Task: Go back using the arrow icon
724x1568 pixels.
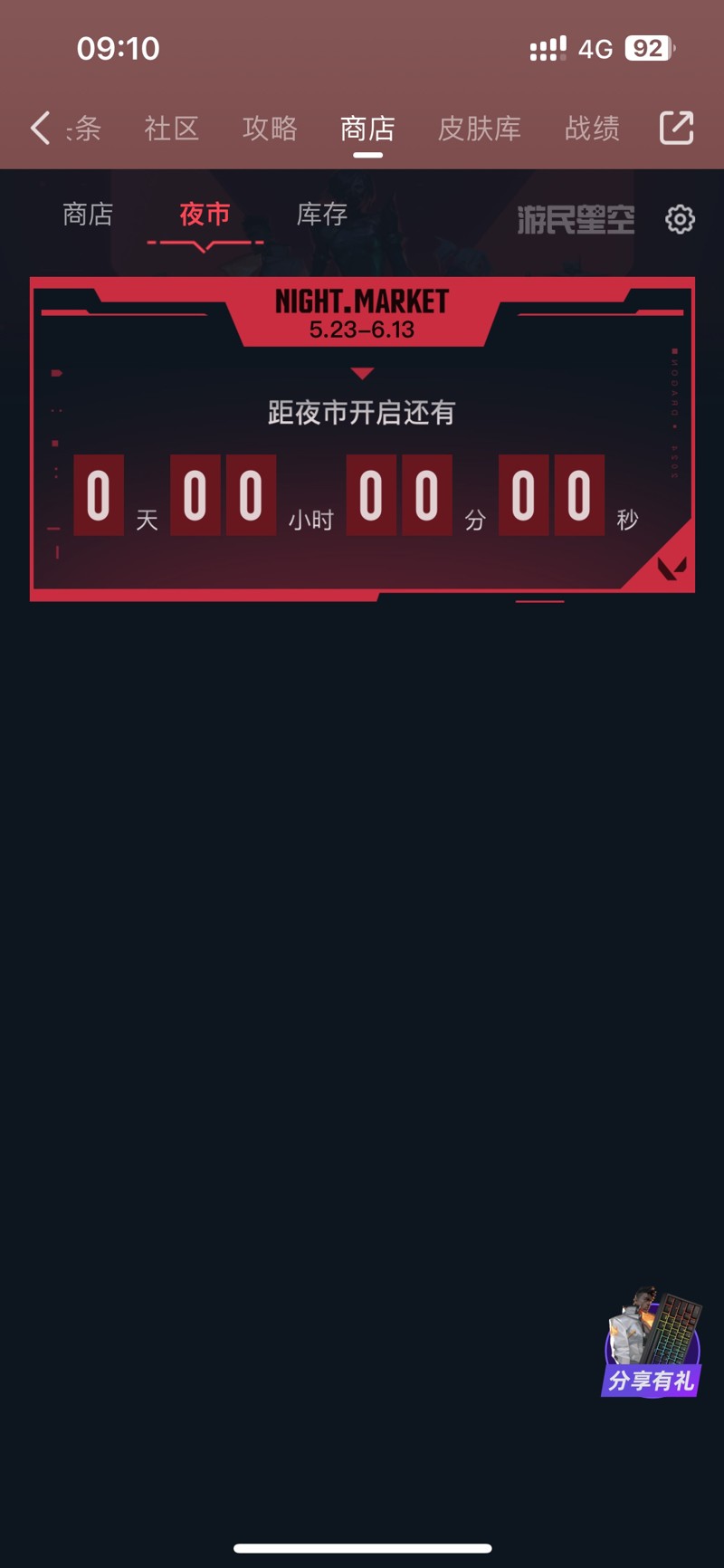Action: point(40,129)
